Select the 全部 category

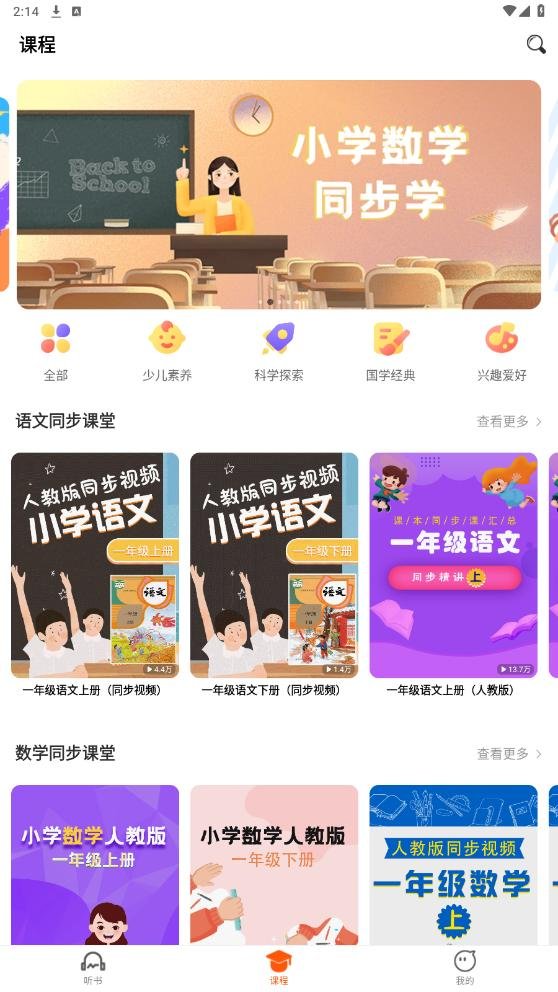pyautogui.click(x=56, y=351)
